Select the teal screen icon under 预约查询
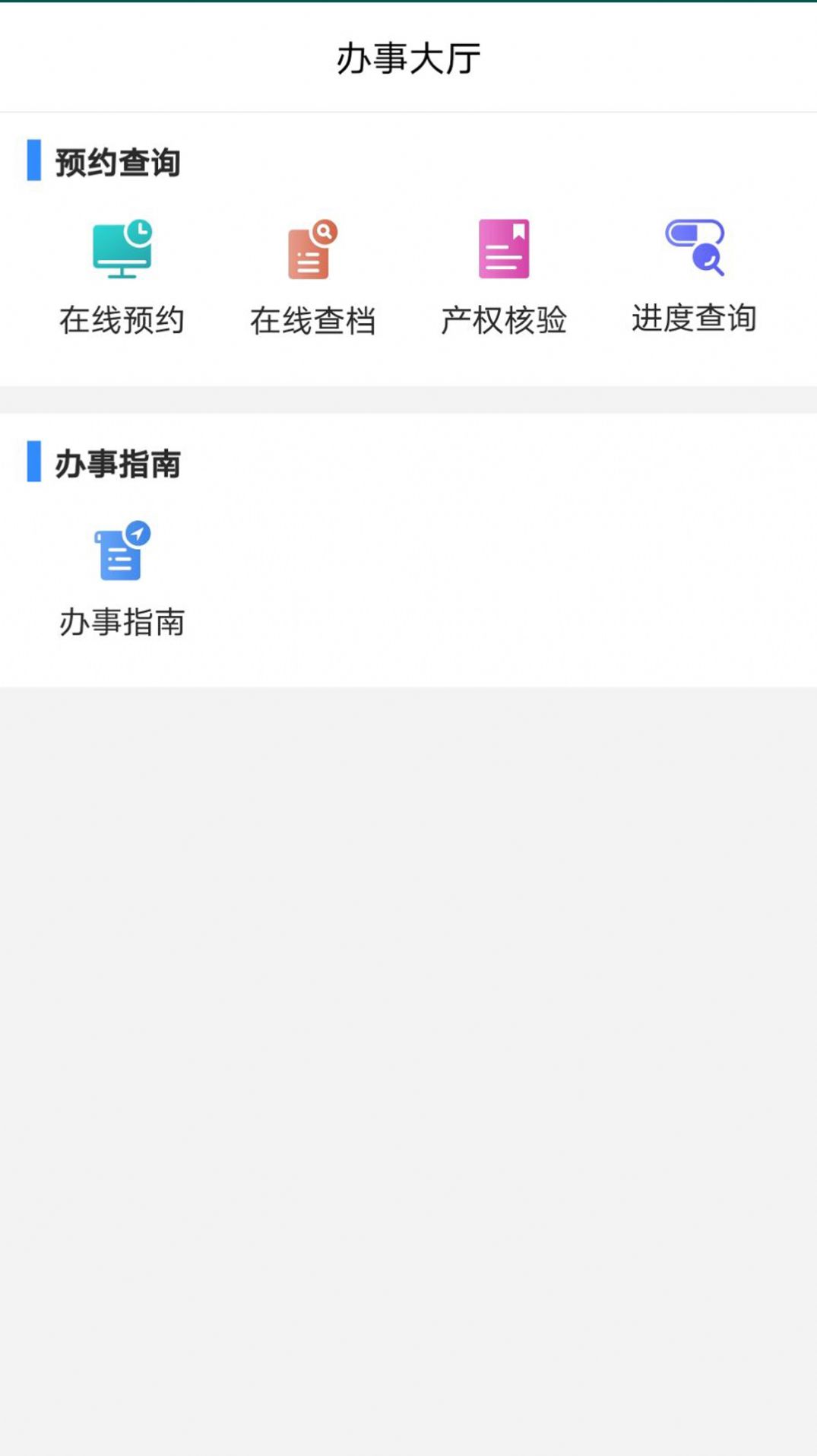The image size is (817, 1456). [122, 249]
